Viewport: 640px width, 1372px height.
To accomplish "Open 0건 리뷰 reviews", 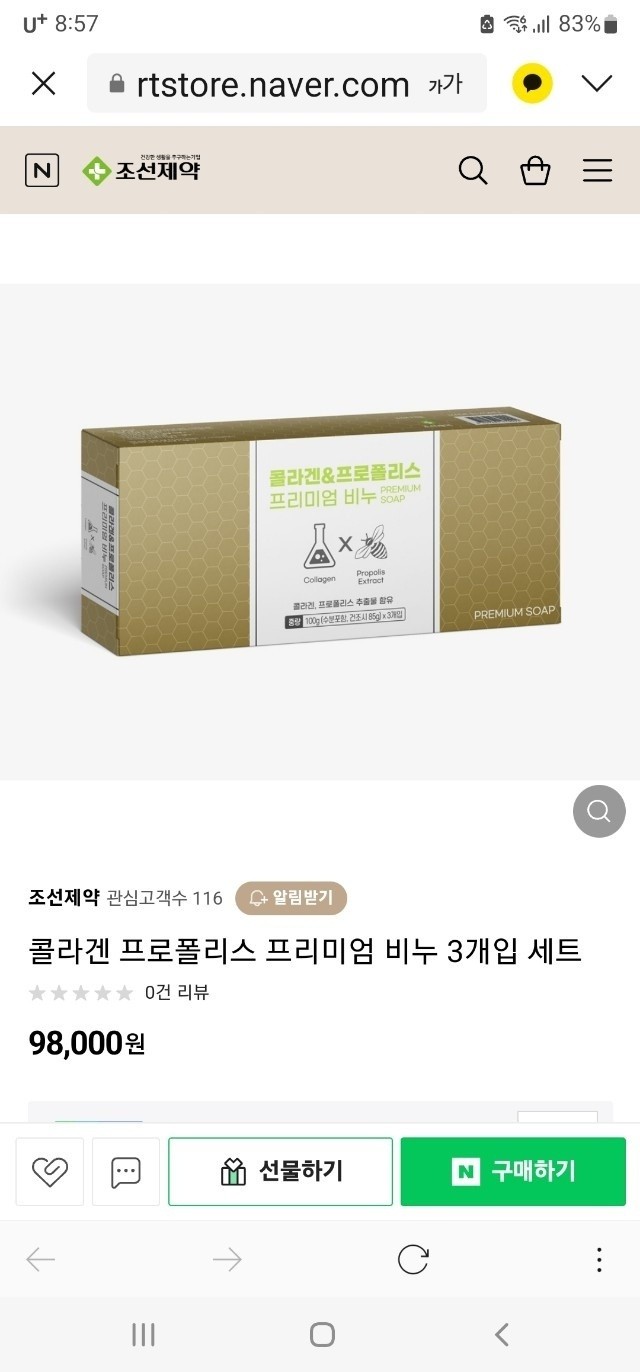I will click(177, 992).
